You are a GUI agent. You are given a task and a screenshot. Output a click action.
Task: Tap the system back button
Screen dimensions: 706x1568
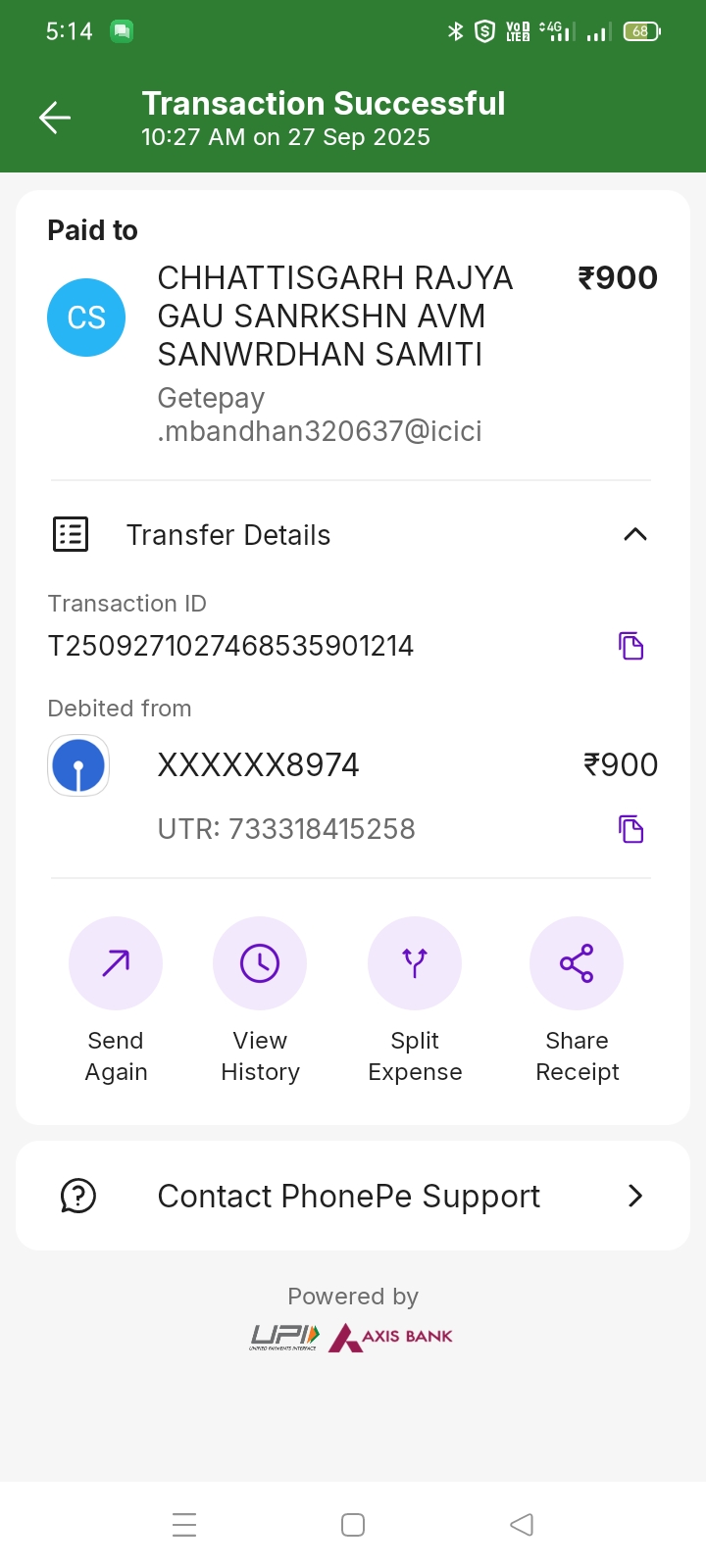click(522, 1525)
